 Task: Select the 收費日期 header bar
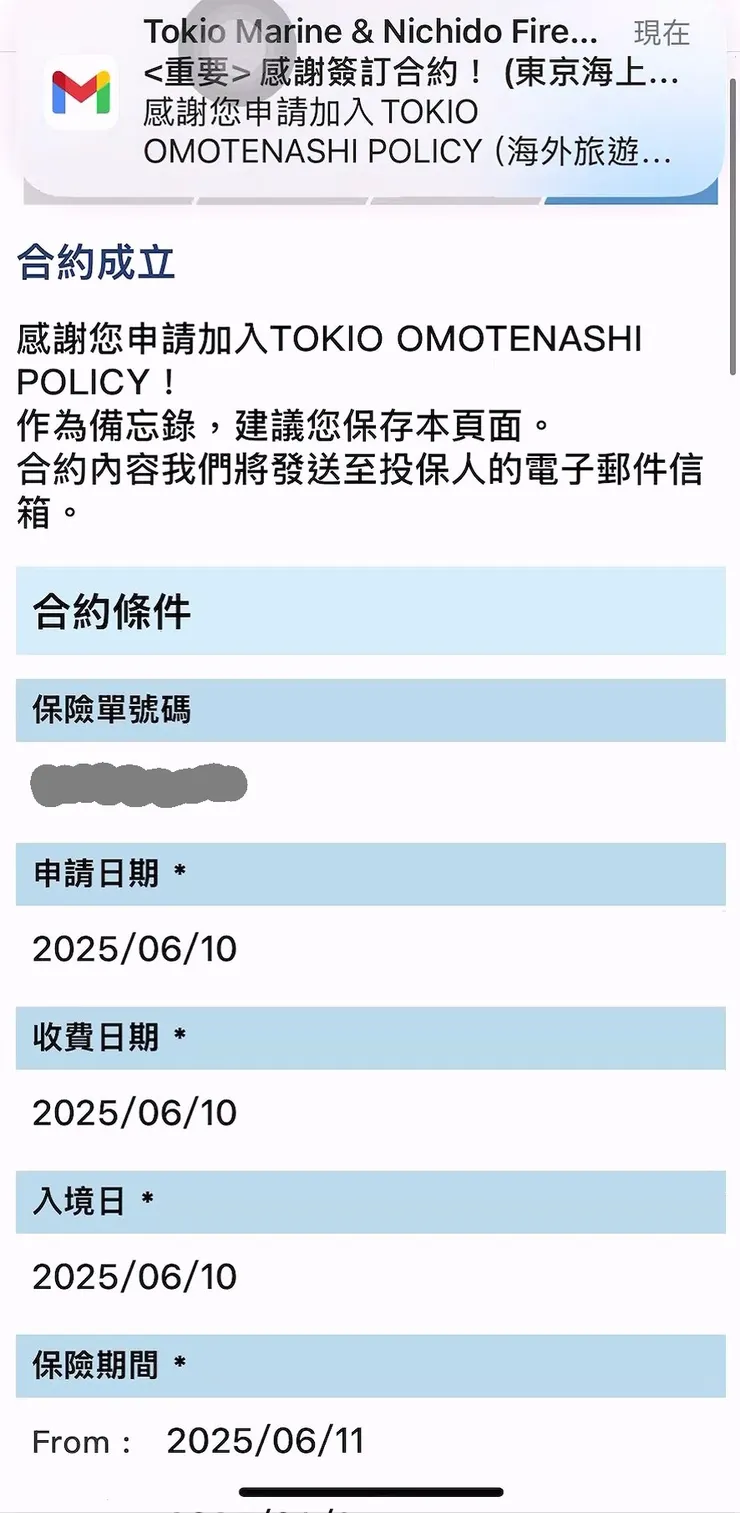click(x=370, y=1038)
